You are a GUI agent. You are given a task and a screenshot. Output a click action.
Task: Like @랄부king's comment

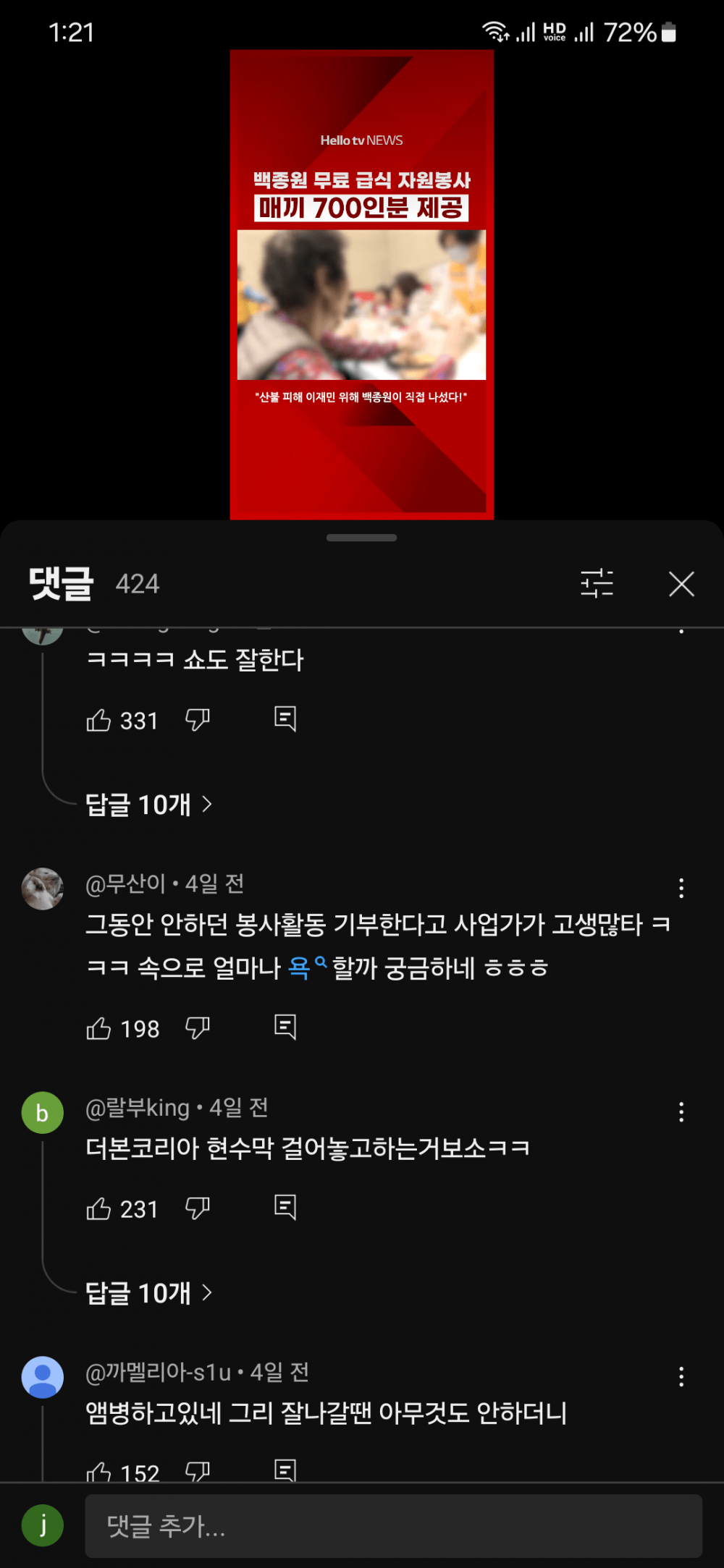(x=98, y=1208)
